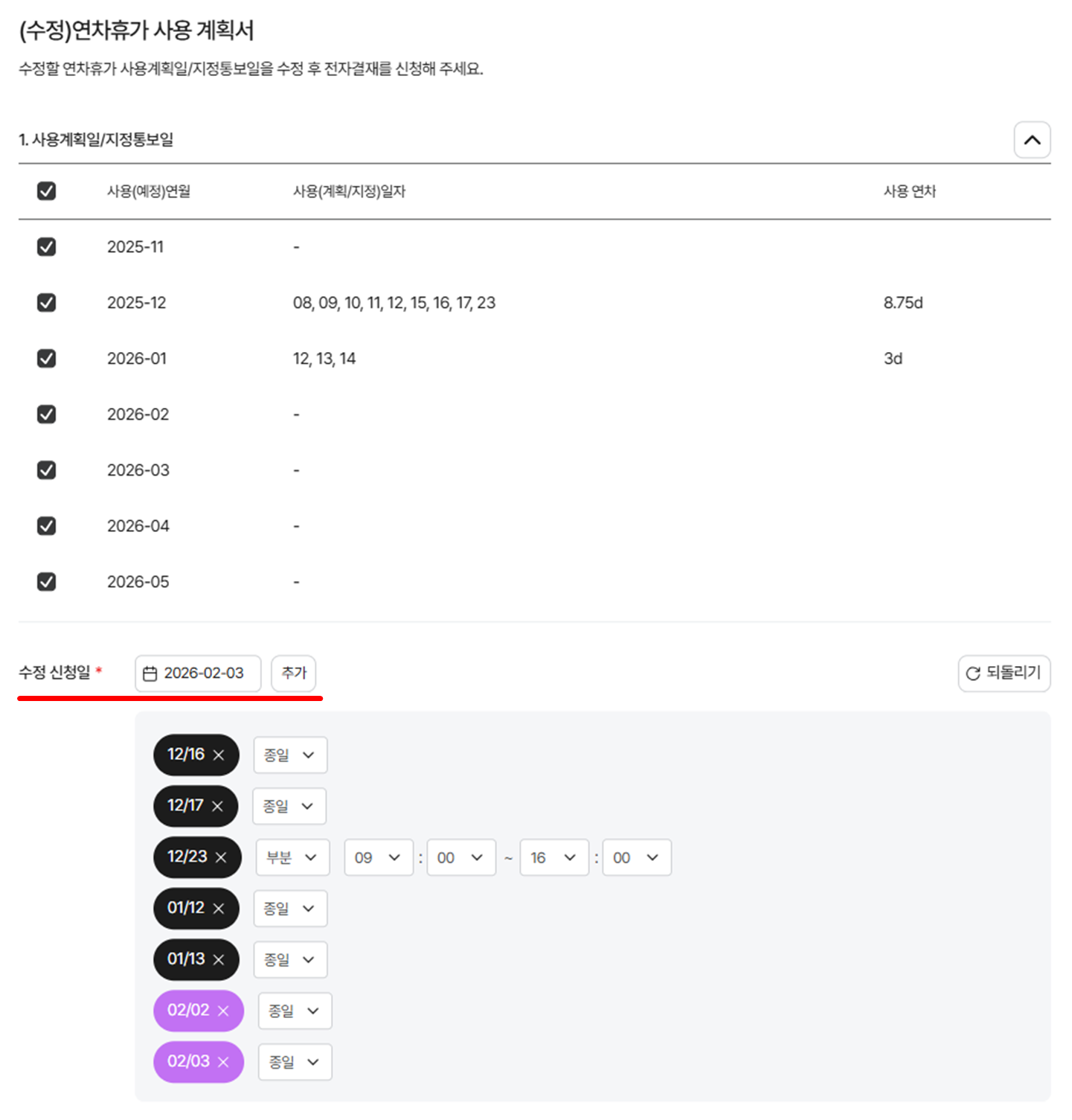Change the end hour 16 dropdown
The height and width of the screenshot is (1120, 1072).
pos(553,858)
